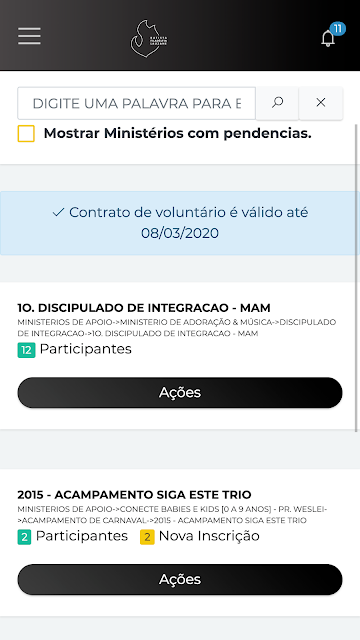Open Ações for 2015 Acampamento Siga Este Trio
Screen dimensions: 360x640
(180, 580)
